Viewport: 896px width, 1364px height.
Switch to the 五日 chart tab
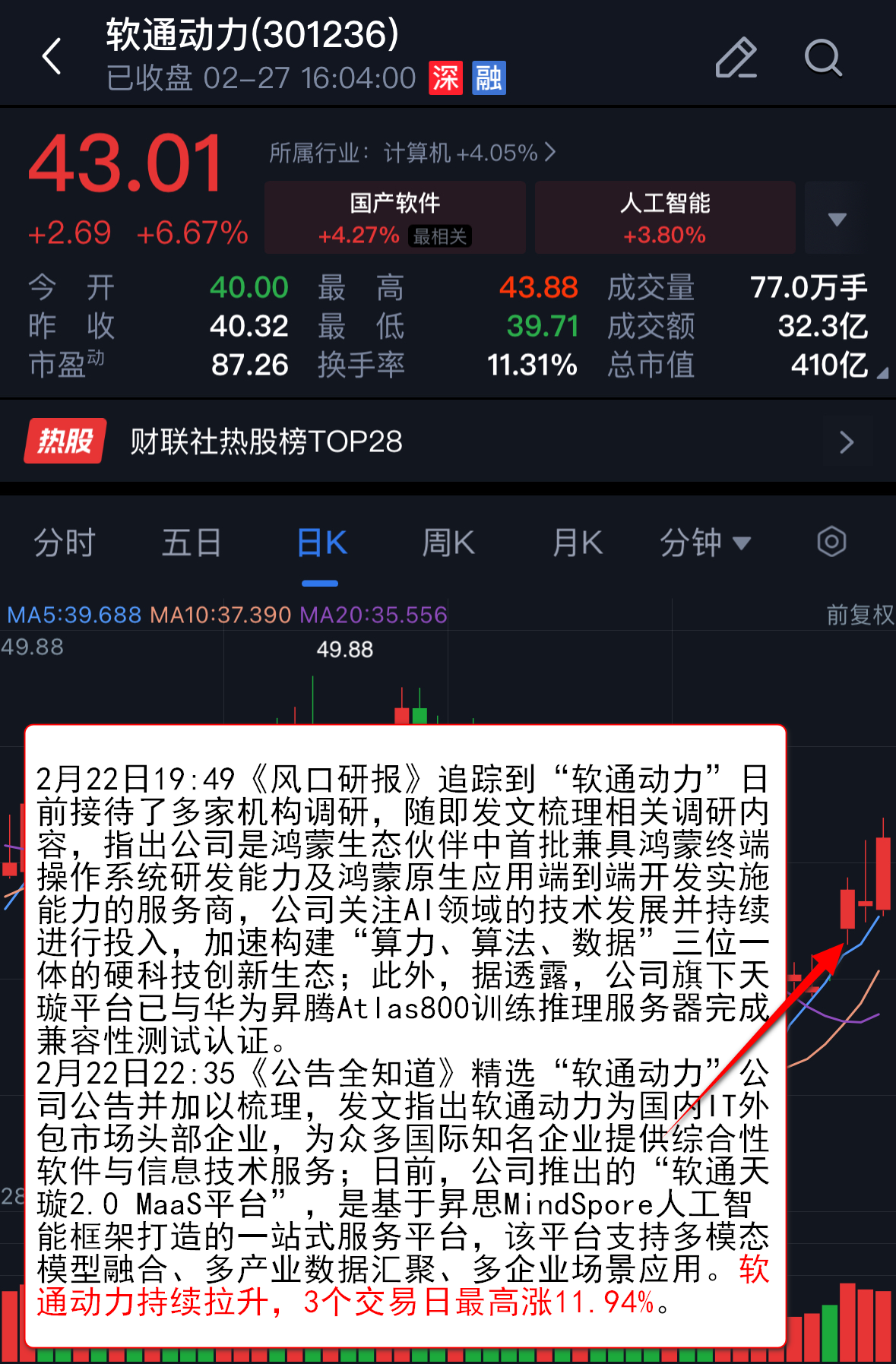[192, 543]
